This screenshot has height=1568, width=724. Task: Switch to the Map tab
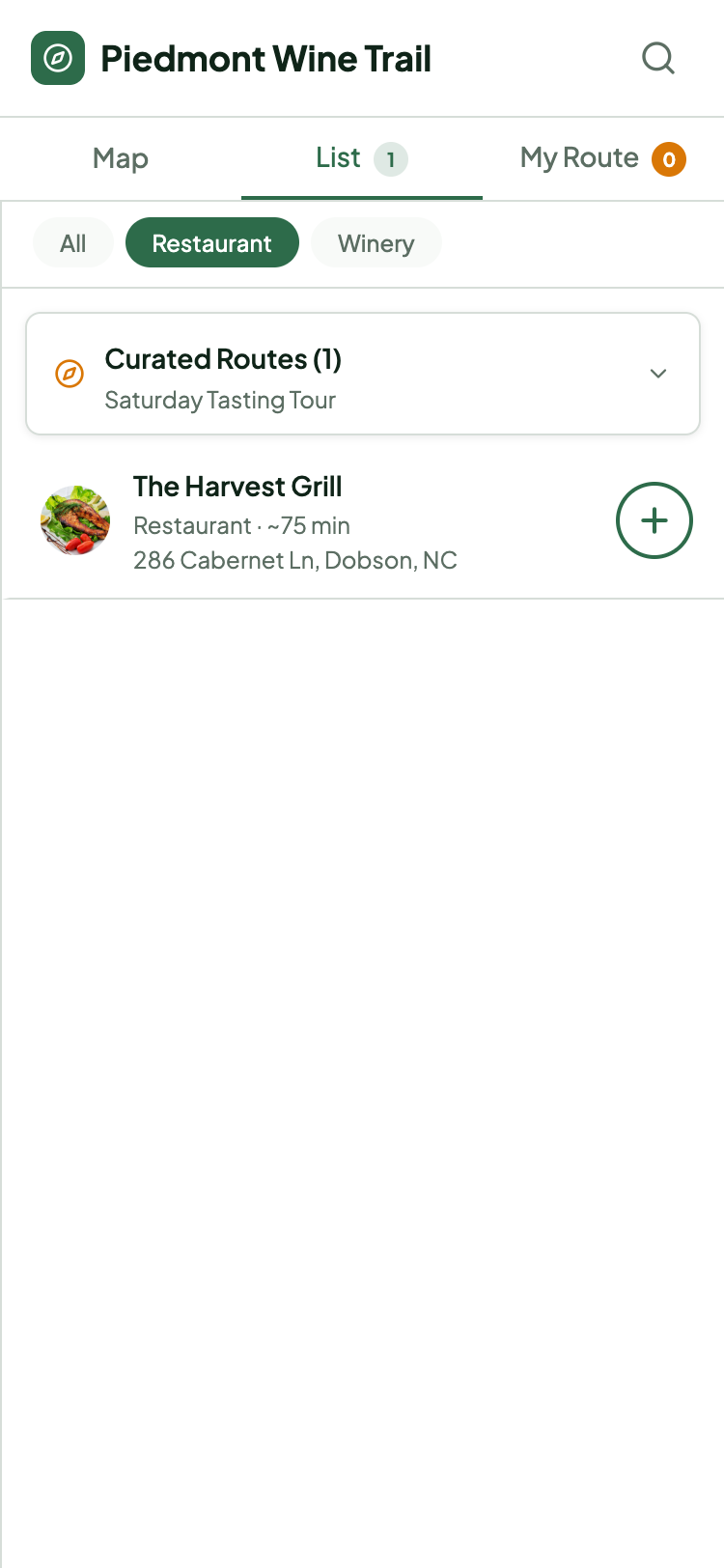point(121,158)
